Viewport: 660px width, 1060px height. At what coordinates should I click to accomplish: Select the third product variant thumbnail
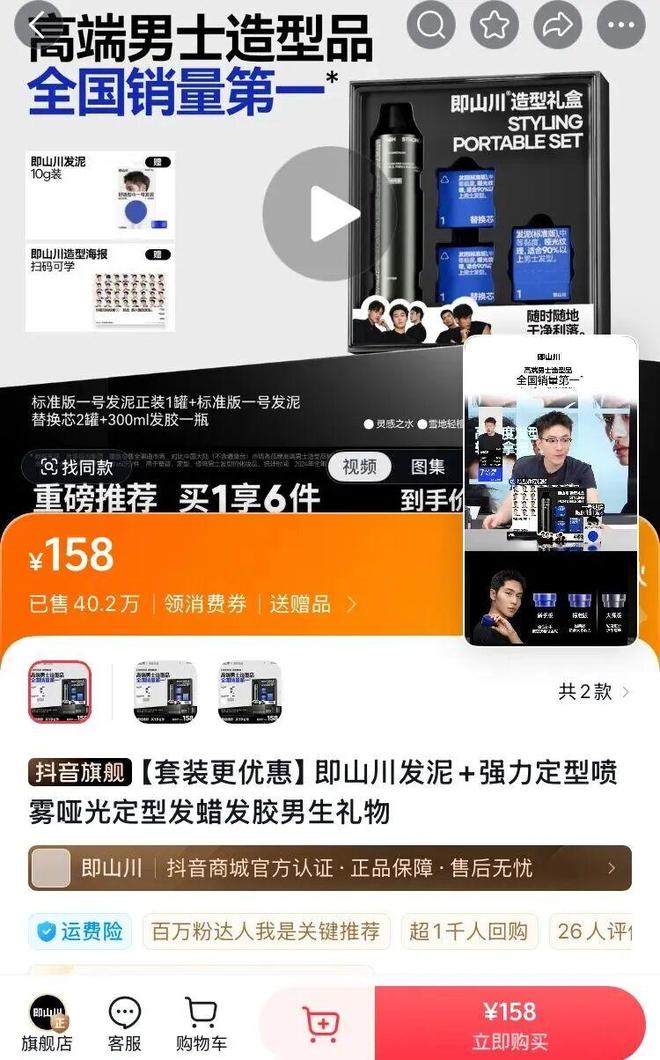click(250, 691)
